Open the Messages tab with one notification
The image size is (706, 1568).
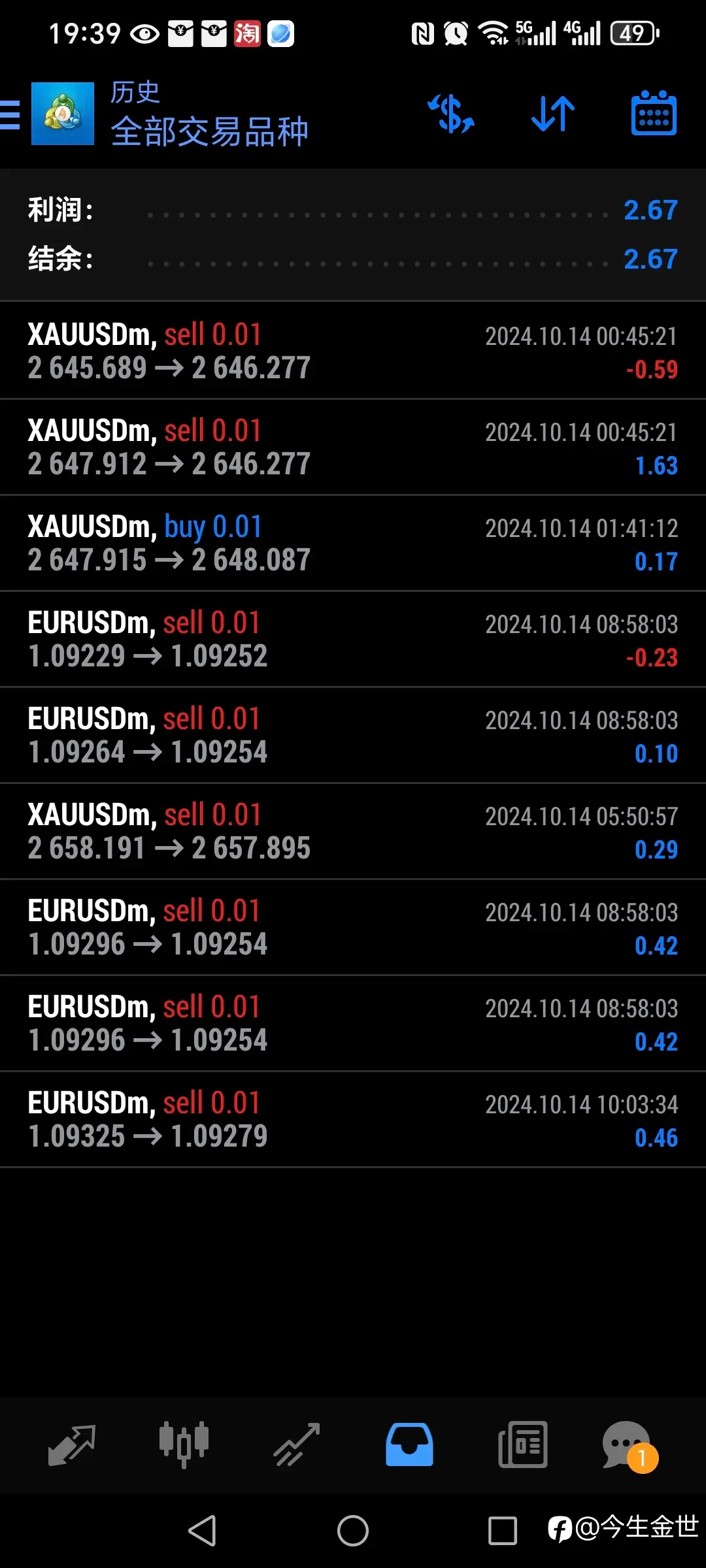pos(630,1446)
